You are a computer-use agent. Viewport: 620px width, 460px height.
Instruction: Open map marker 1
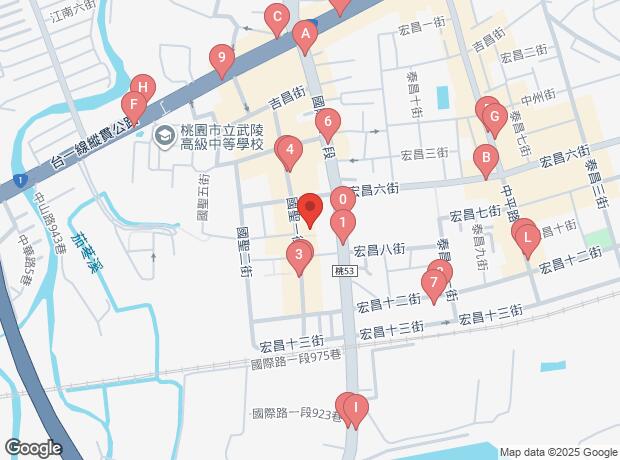tap(343, 227)
